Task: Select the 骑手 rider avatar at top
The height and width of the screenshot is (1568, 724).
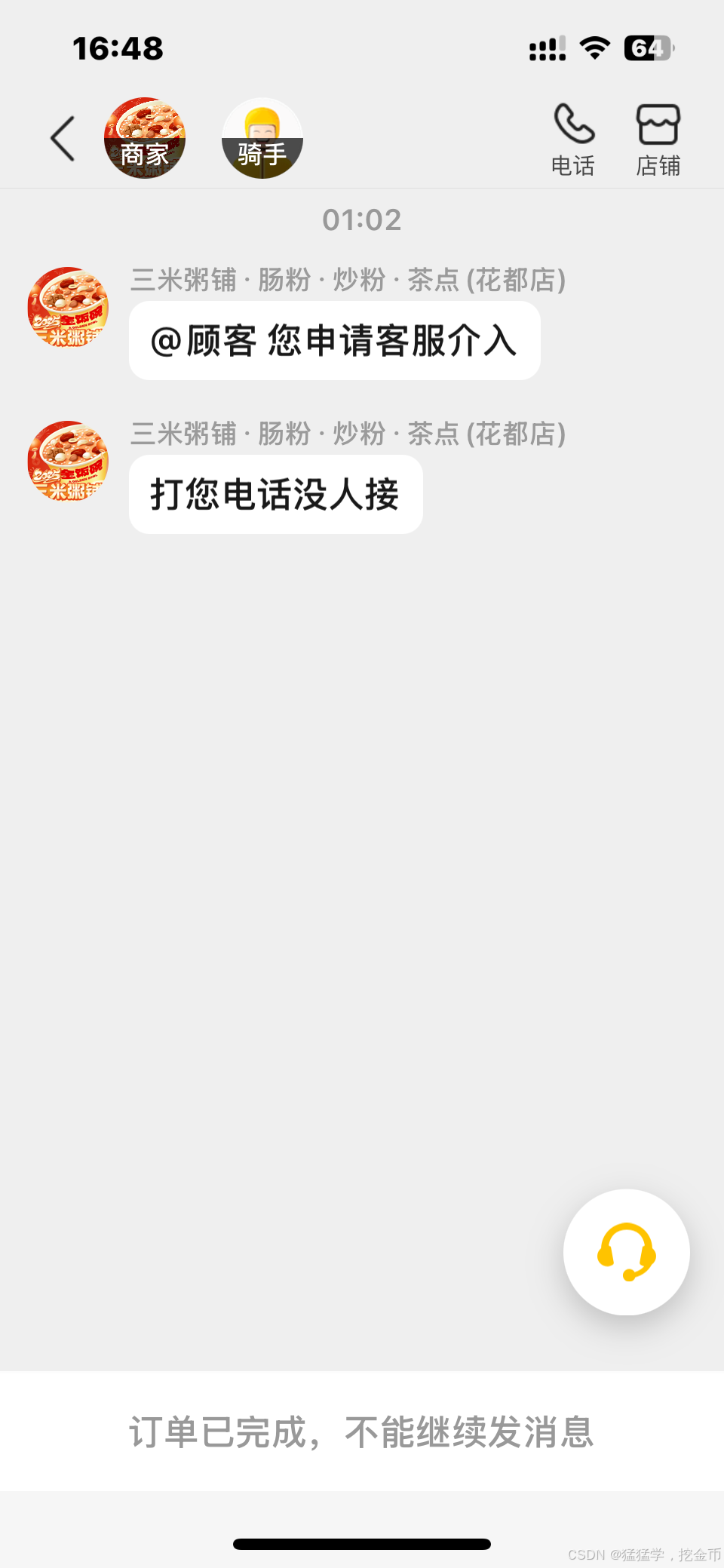Action: point(262,138)
